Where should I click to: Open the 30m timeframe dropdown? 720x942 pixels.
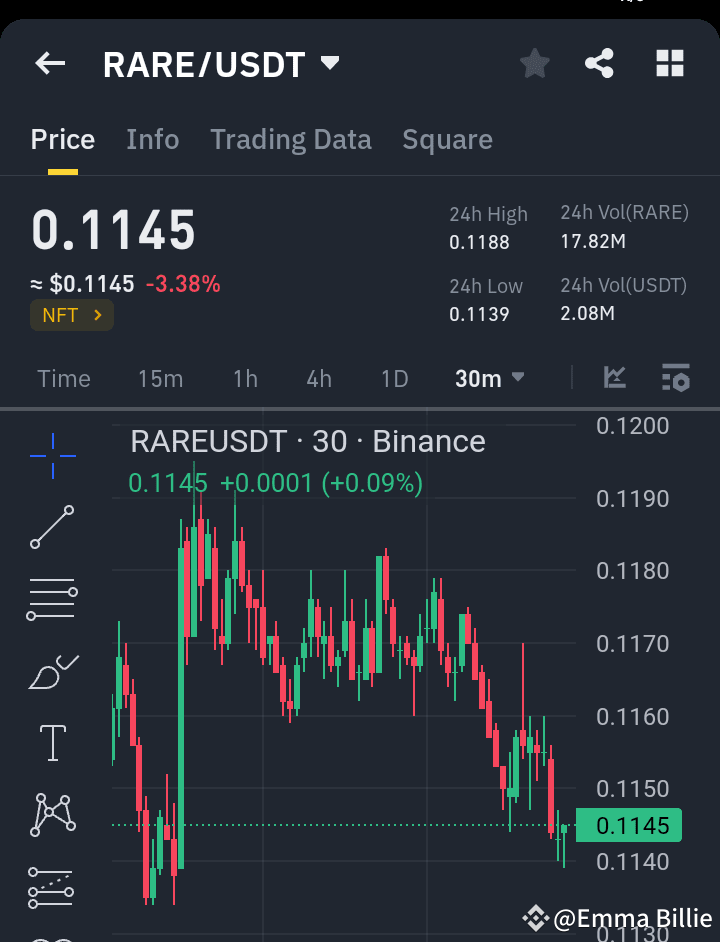(x=489, y=378)
